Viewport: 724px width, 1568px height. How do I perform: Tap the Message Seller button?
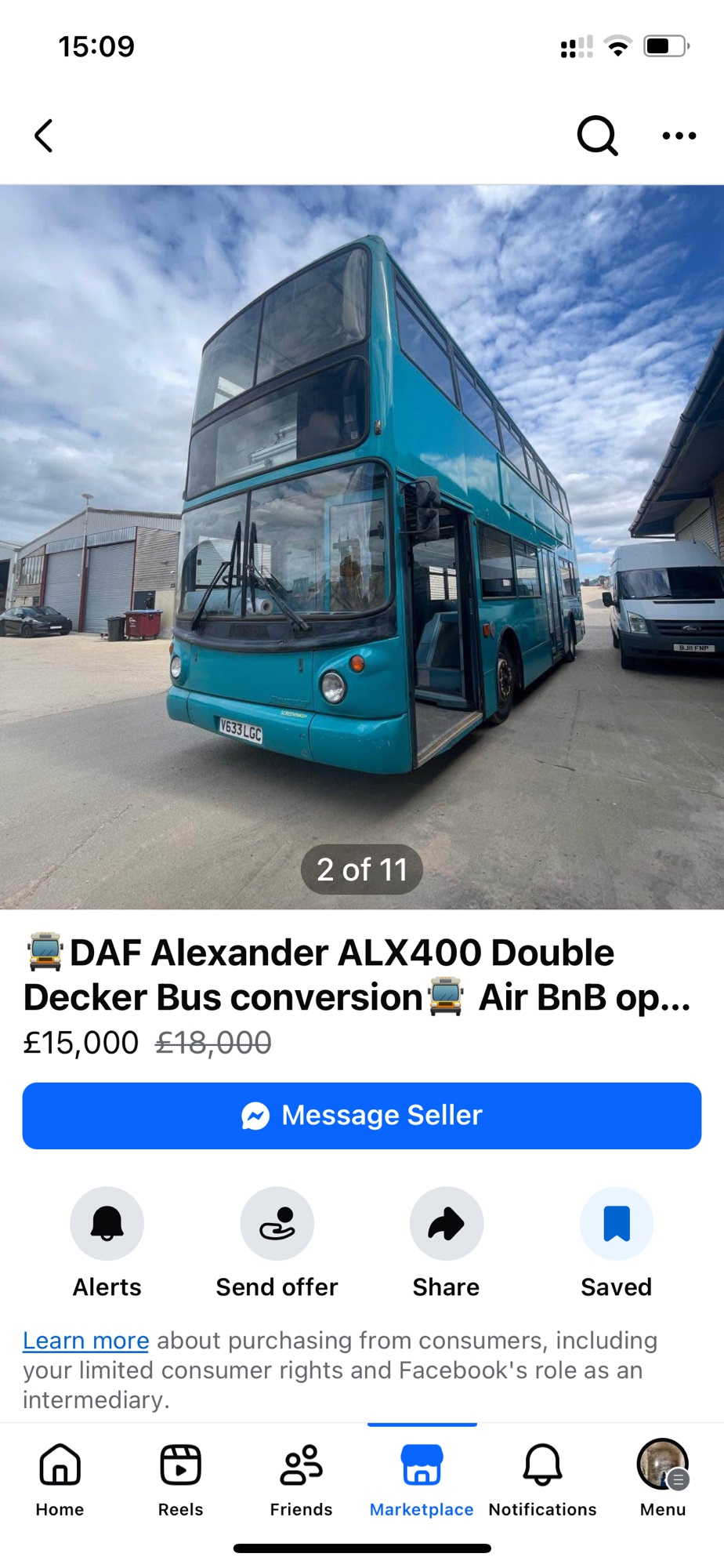click(x=362, y=1116)
